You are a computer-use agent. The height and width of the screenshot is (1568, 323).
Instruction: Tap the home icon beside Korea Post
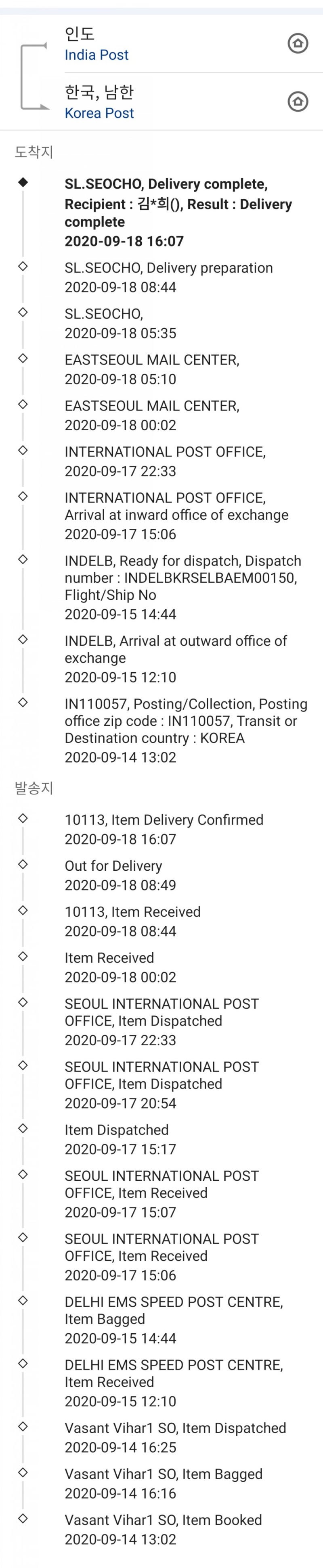click(x=298, y=101)
